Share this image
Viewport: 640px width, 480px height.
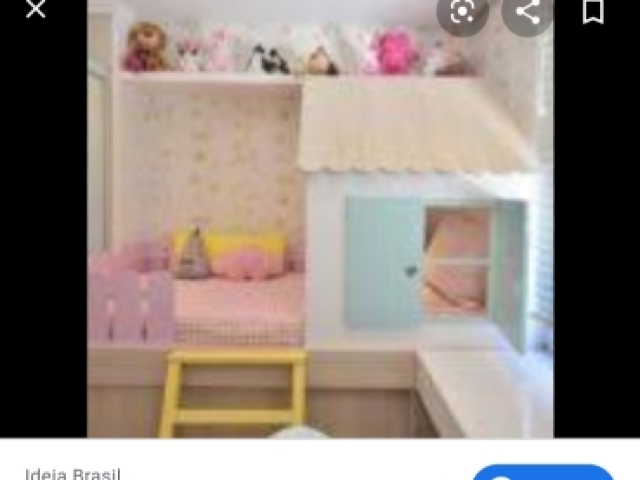[527, 12]
